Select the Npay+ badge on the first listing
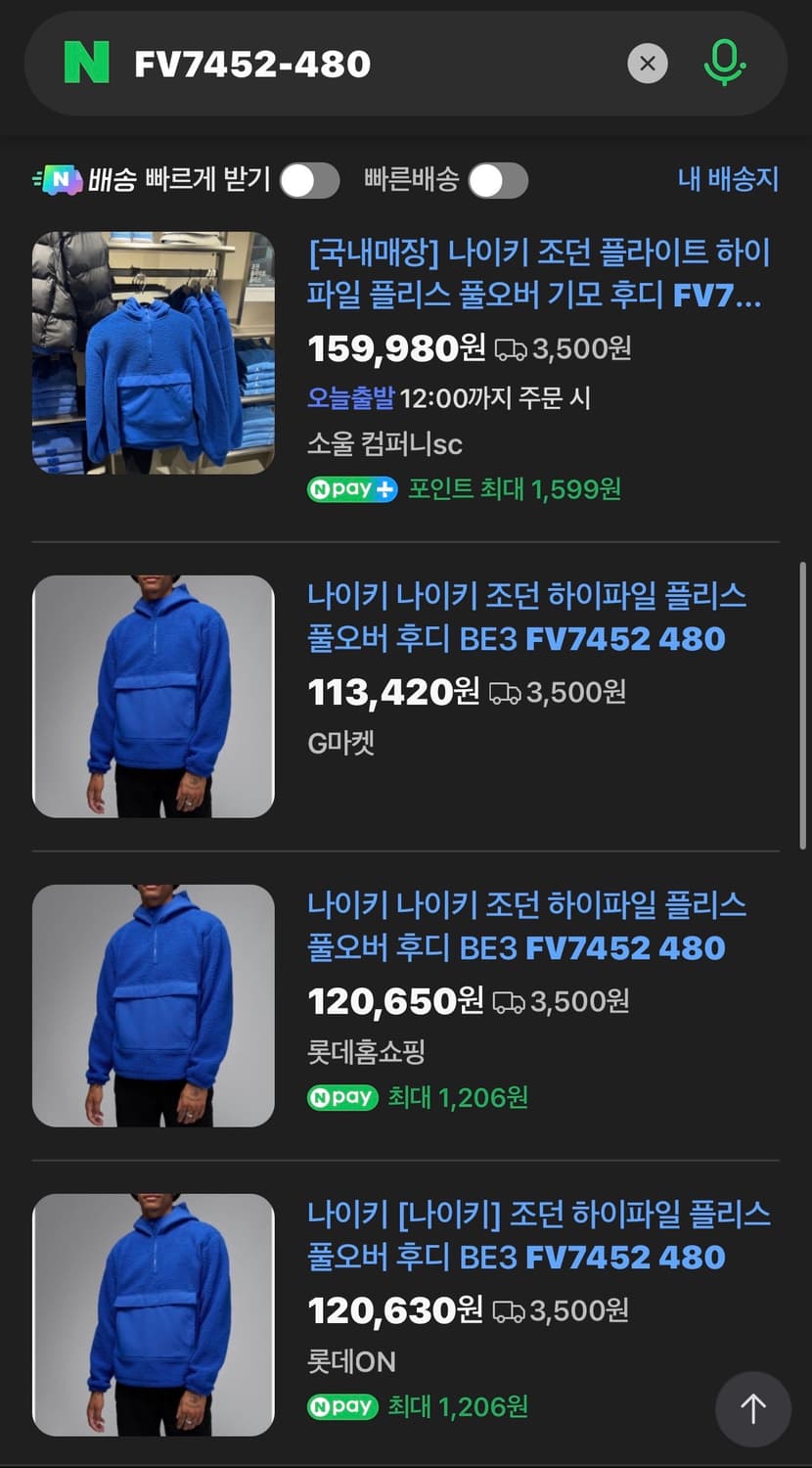The width and height of the screenshot is (812, 1468). (x=352, y=488)
